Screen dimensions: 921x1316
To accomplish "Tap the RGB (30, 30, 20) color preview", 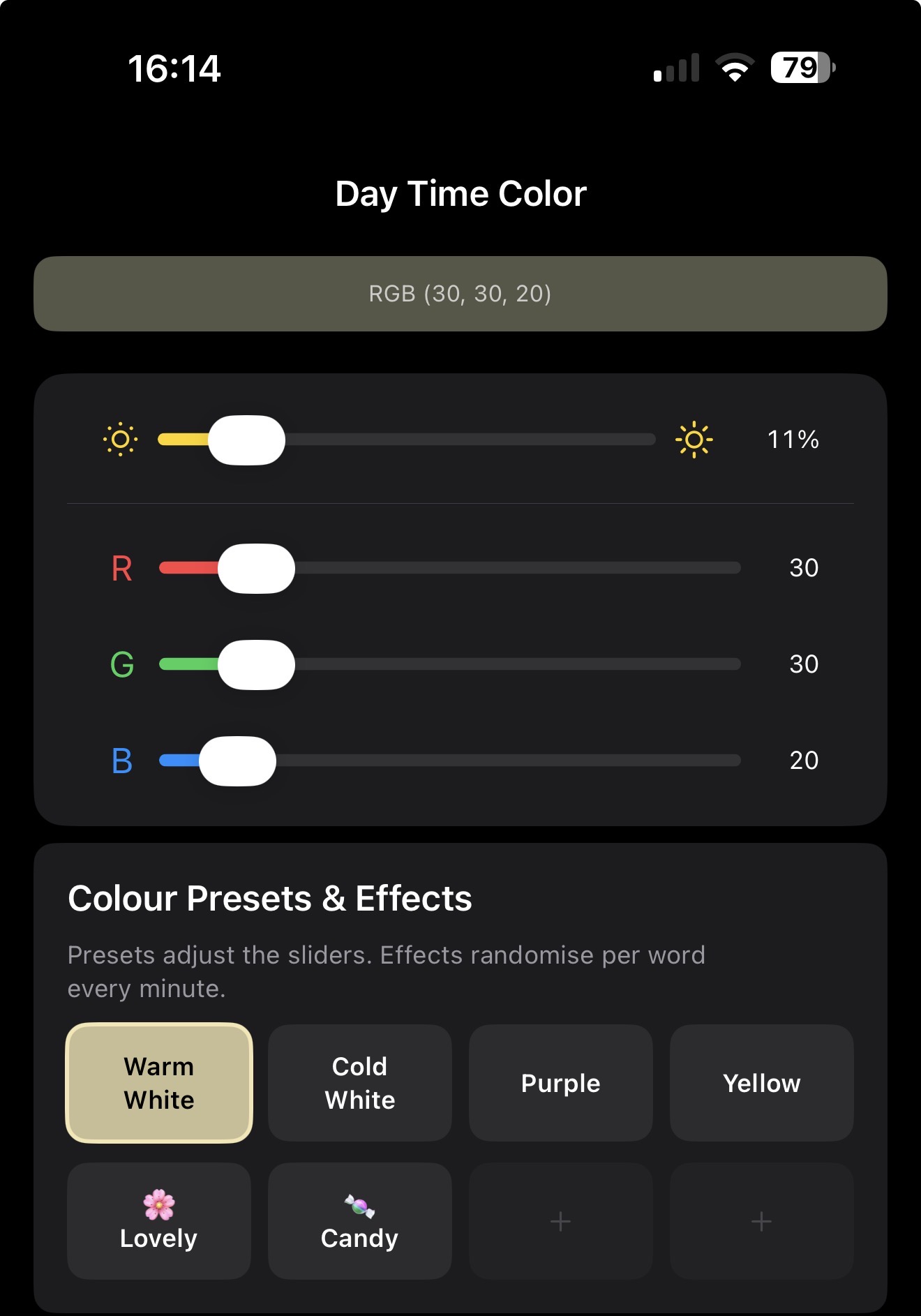I will pyautogui.click(x=460, y=294).
